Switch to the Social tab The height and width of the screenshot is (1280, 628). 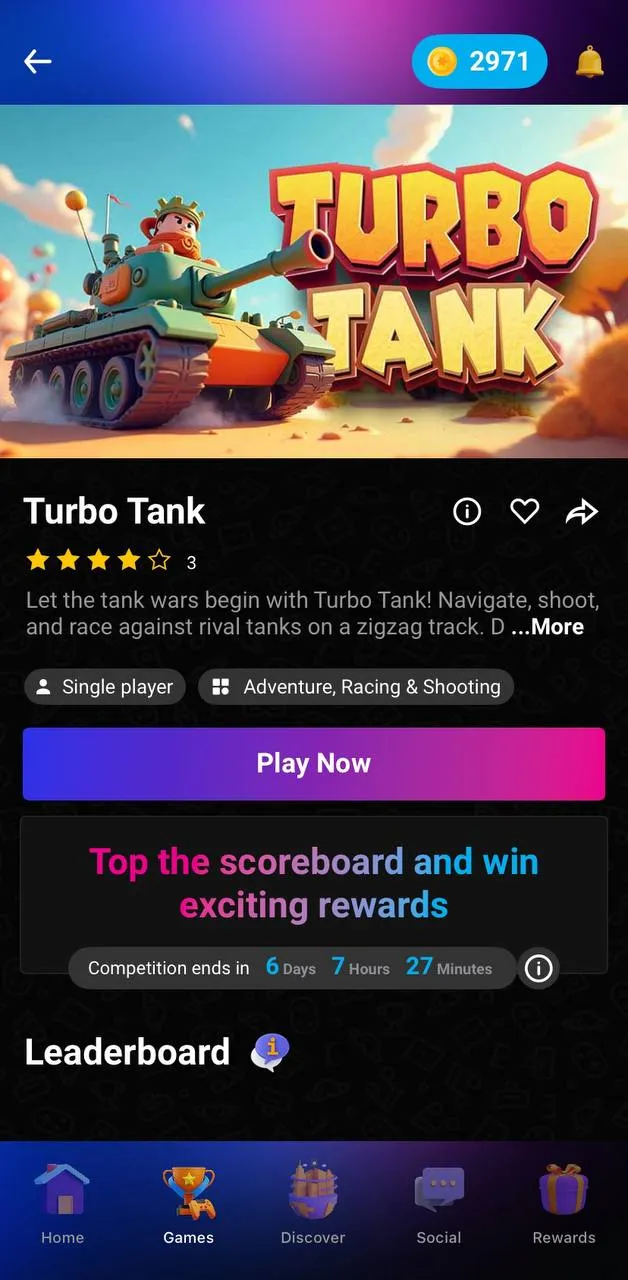coord(439,1205)
